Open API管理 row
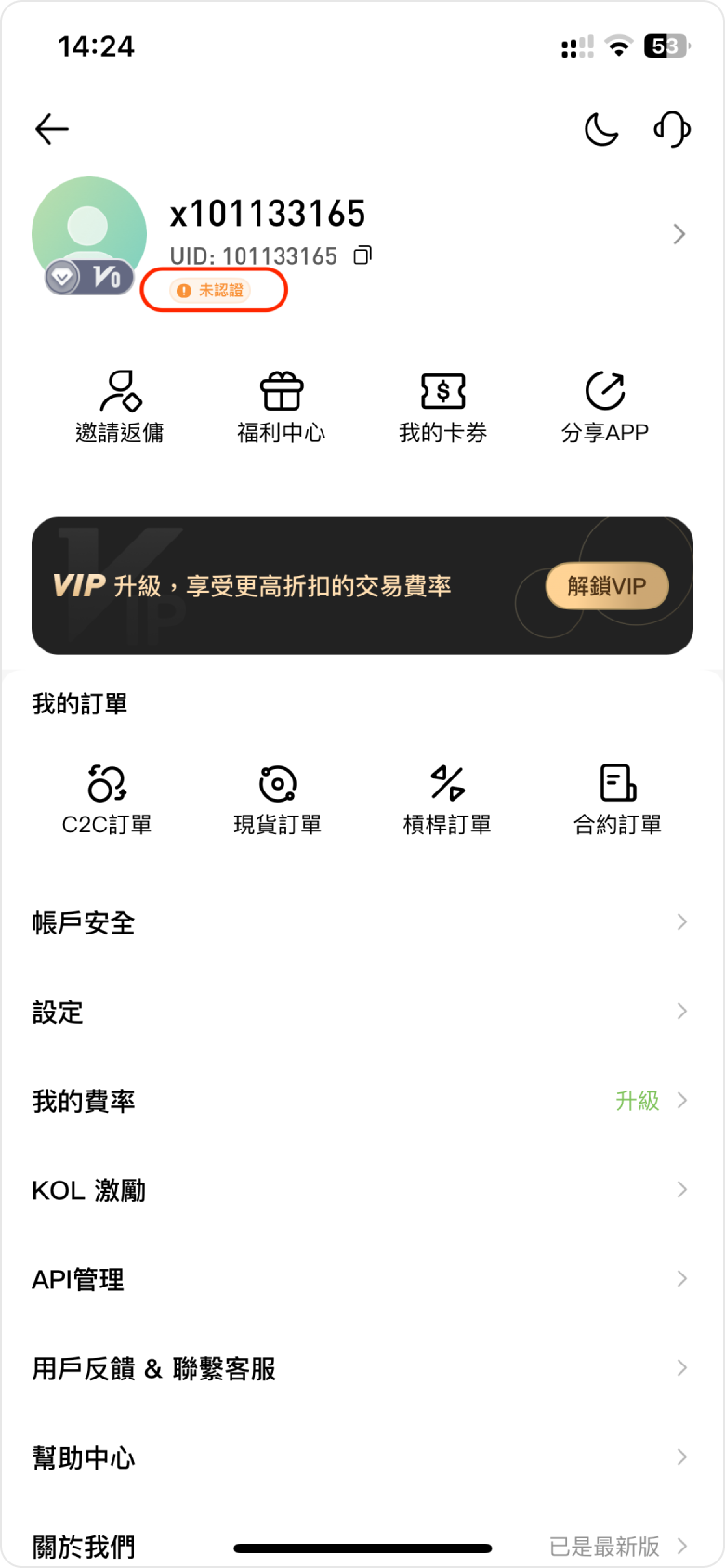725x1568 pixels. point(362,1279)
